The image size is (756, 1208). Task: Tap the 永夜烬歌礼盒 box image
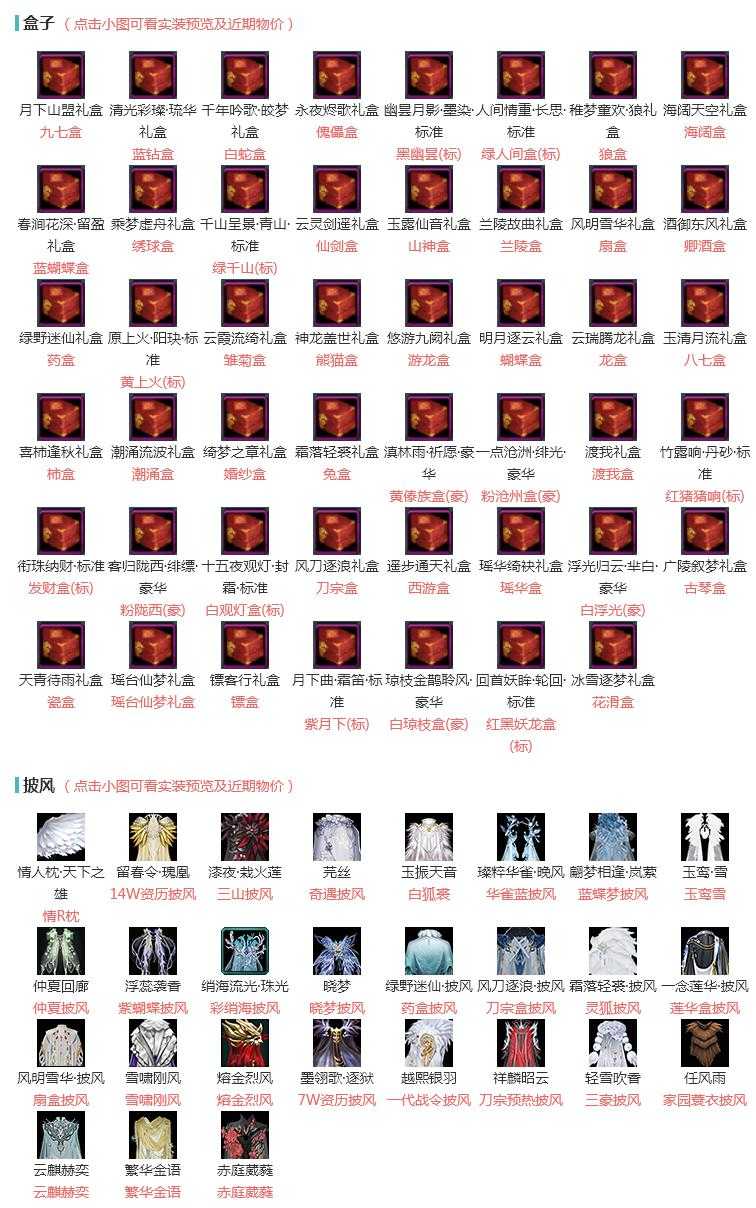click(337, 75)
